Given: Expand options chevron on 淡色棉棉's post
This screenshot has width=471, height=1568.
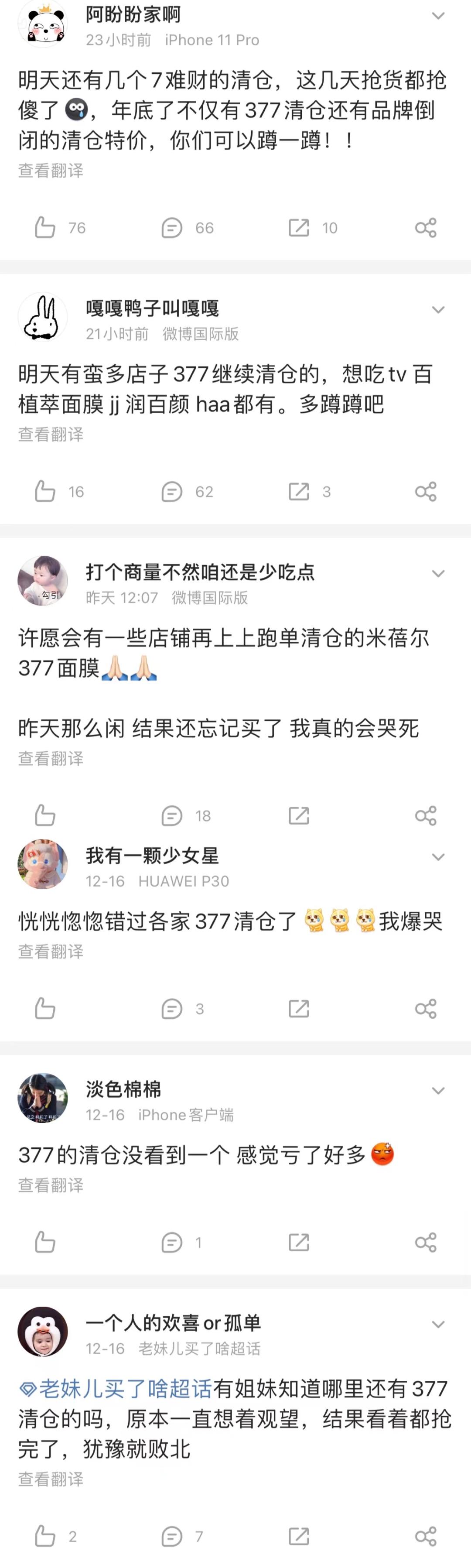Looking at the screenshot, I should 437,1091.
